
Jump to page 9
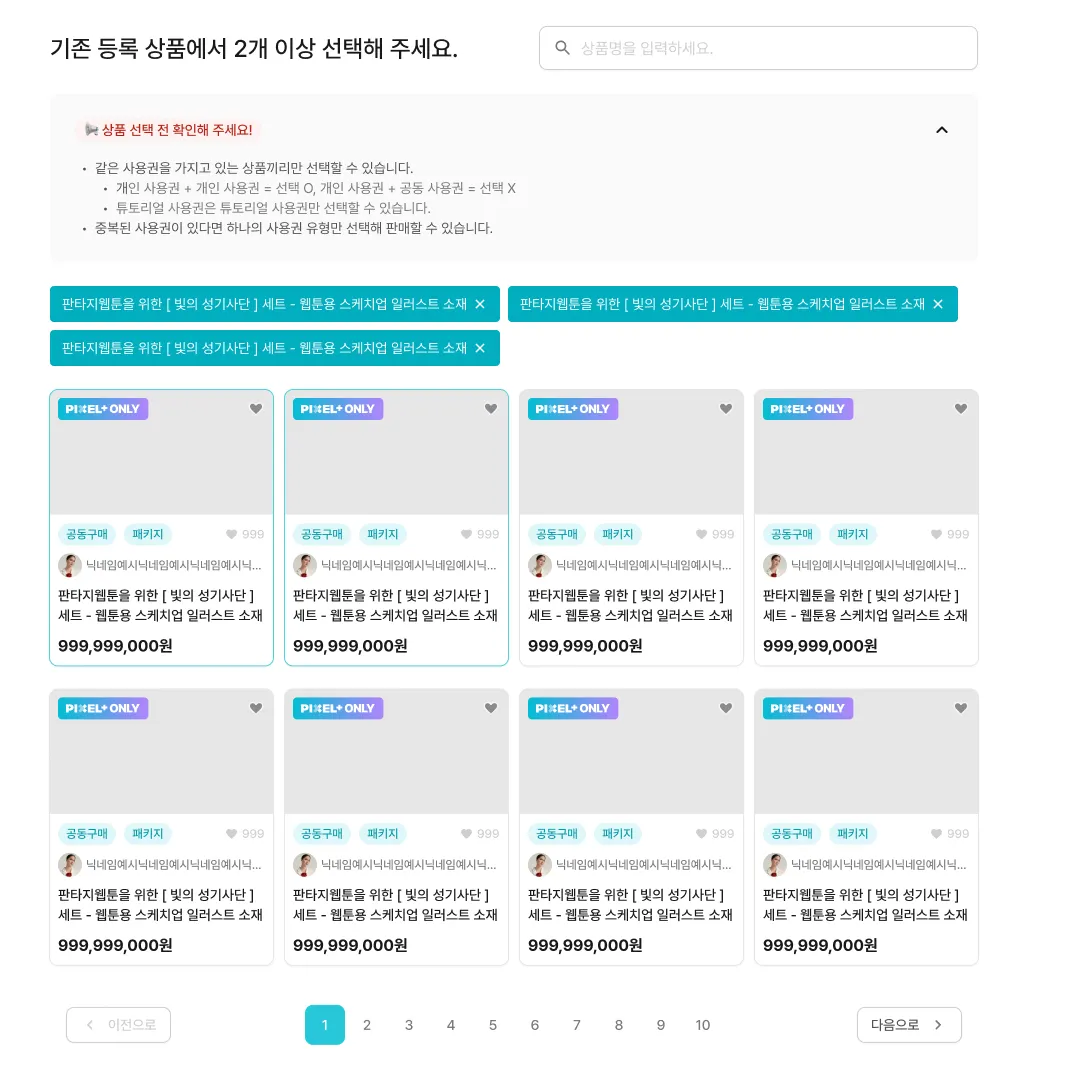point(661,1025)
